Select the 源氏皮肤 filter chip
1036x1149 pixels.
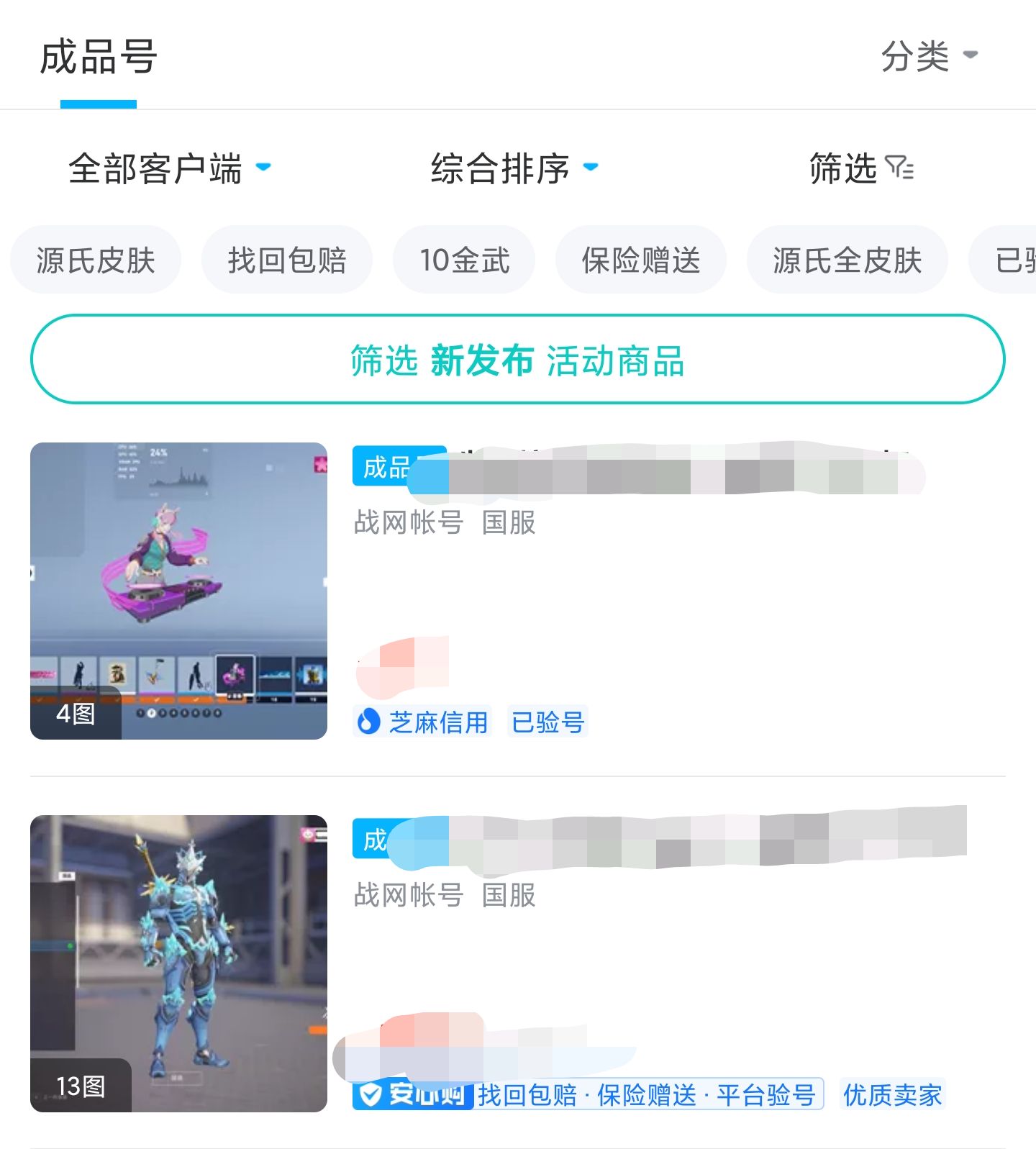[x=96, y=260]
